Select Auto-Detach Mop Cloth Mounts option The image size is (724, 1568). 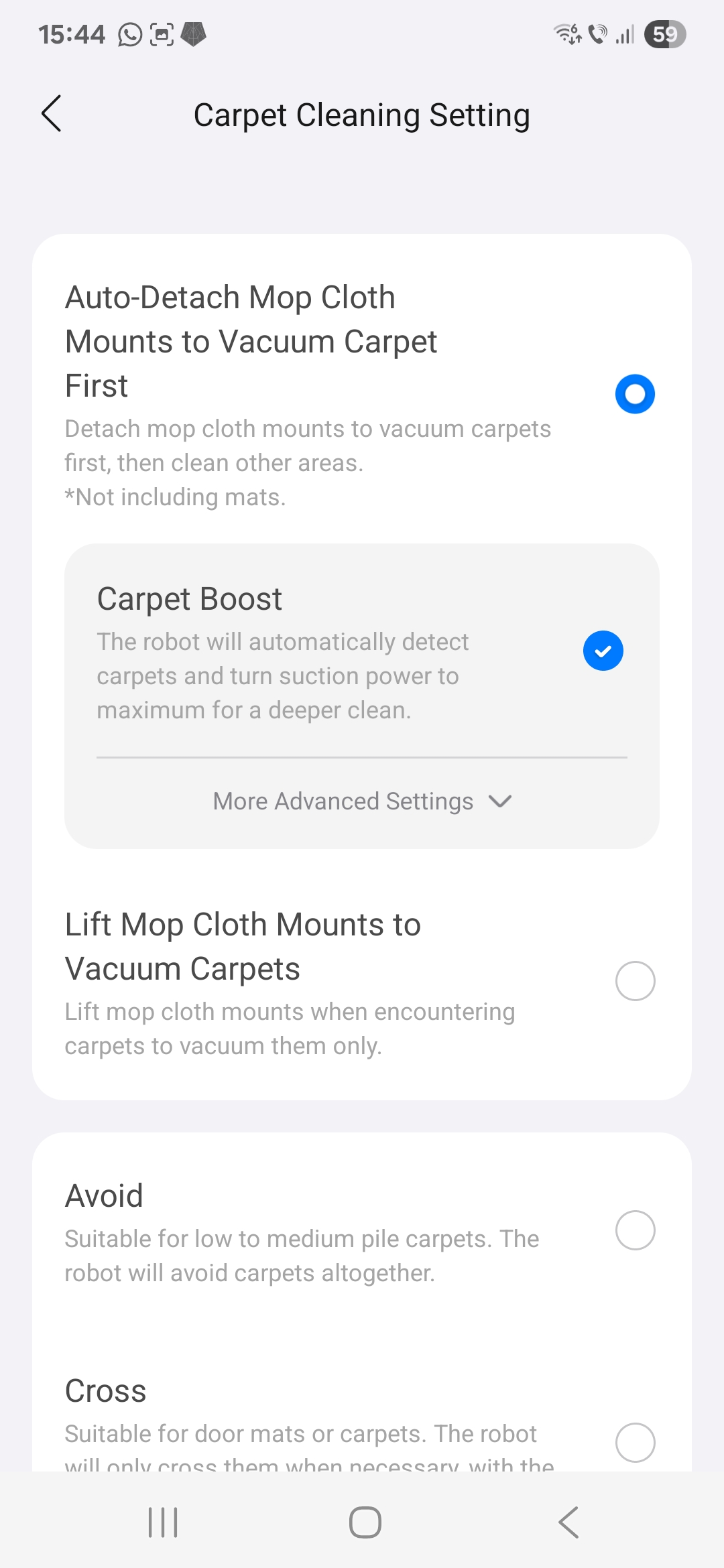(635, 394)
